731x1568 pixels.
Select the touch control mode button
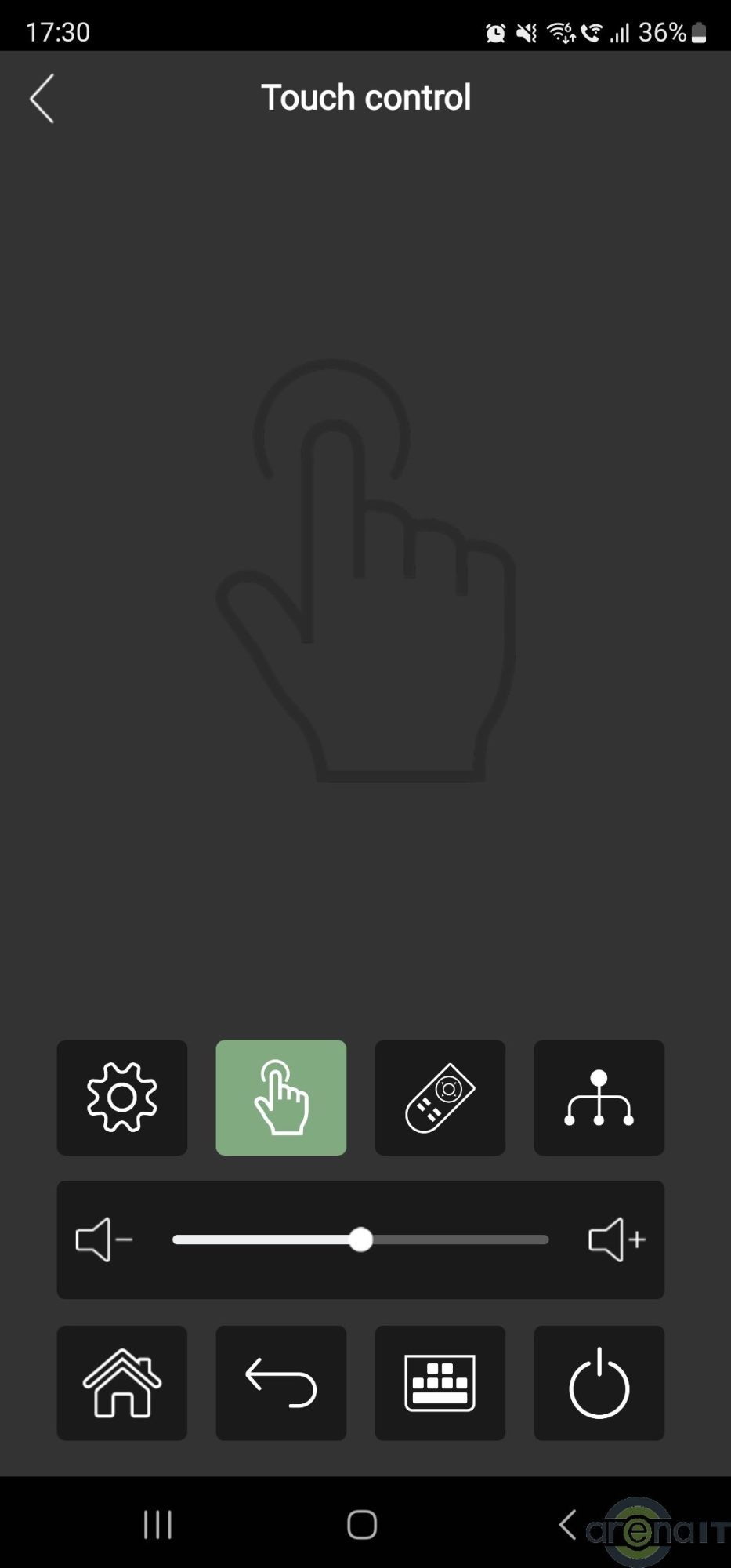[x=280, y=1097]
